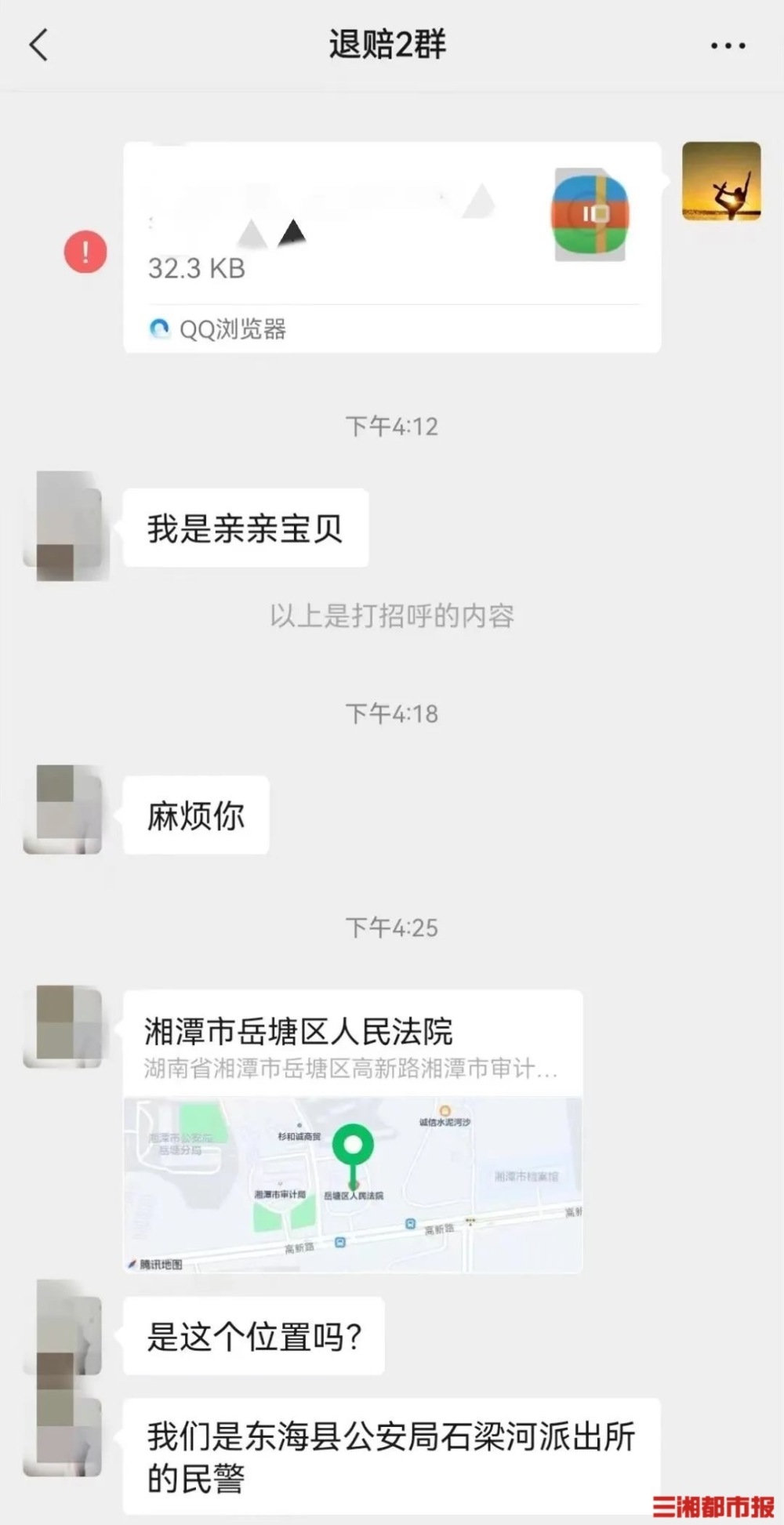Tap the red failed-to-send warning icon
Viewport: 784px width, 1525px height.
click(x=85, y=252)
